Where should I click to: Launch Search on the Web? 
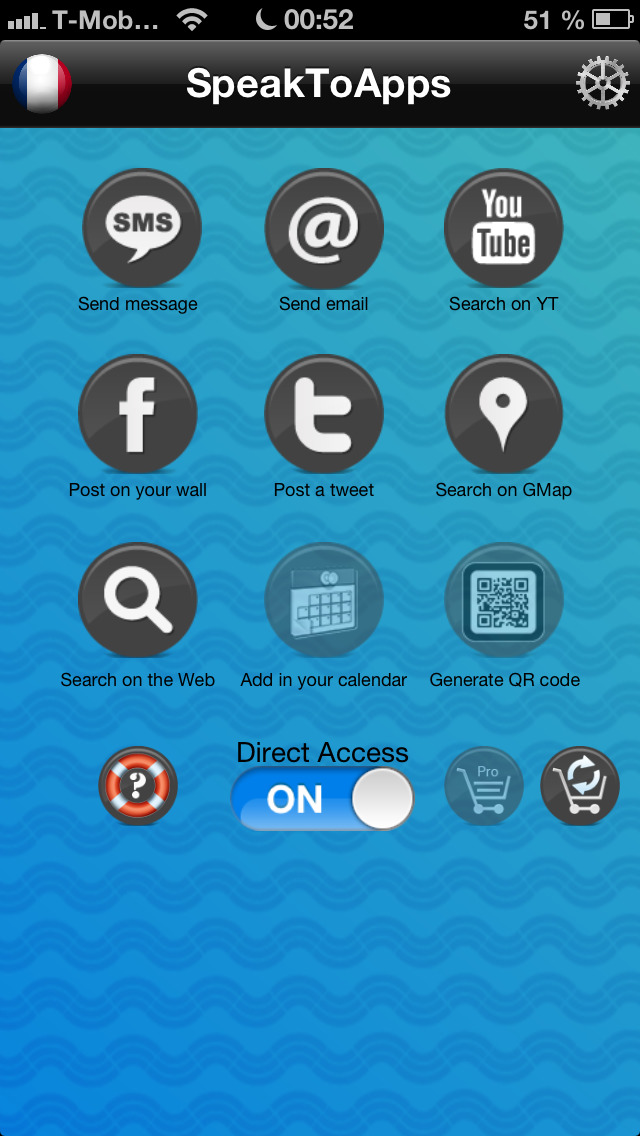(x=138, y=603)
